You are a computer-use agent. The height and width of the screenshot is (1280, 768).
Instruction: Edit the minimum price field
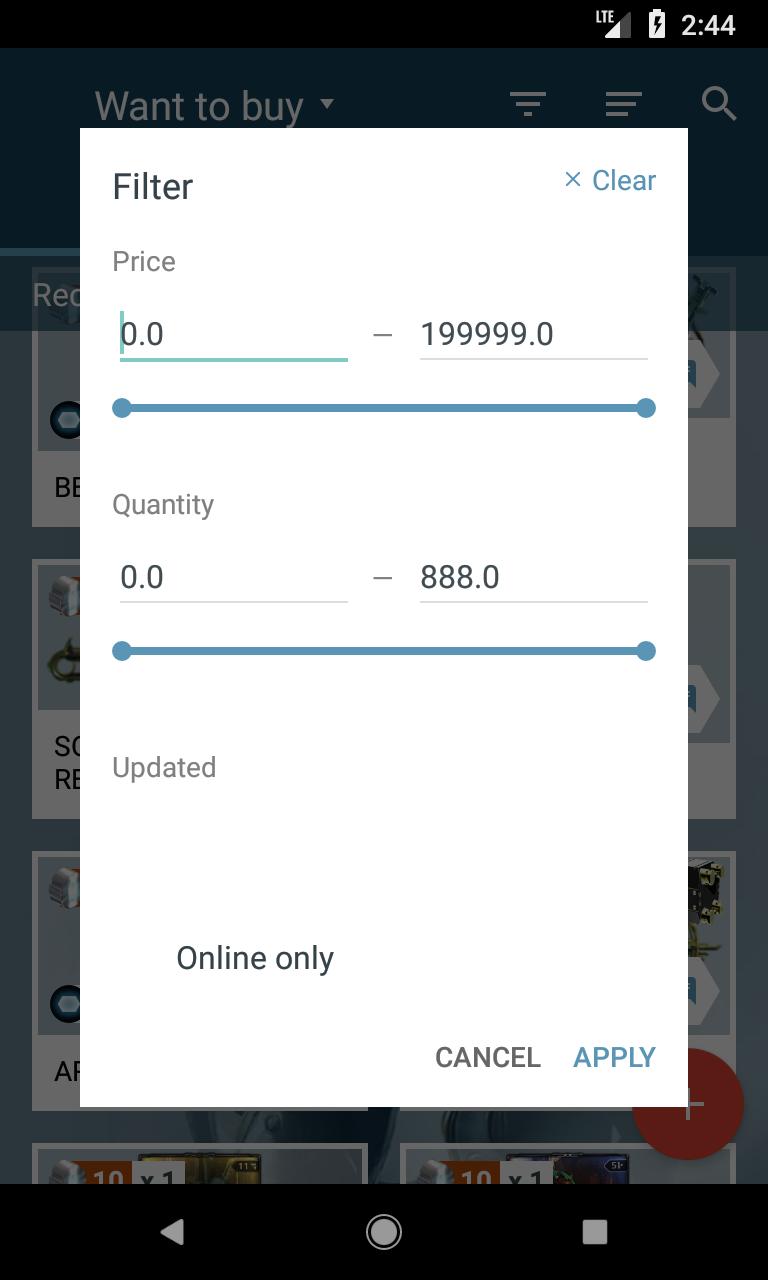234,334
